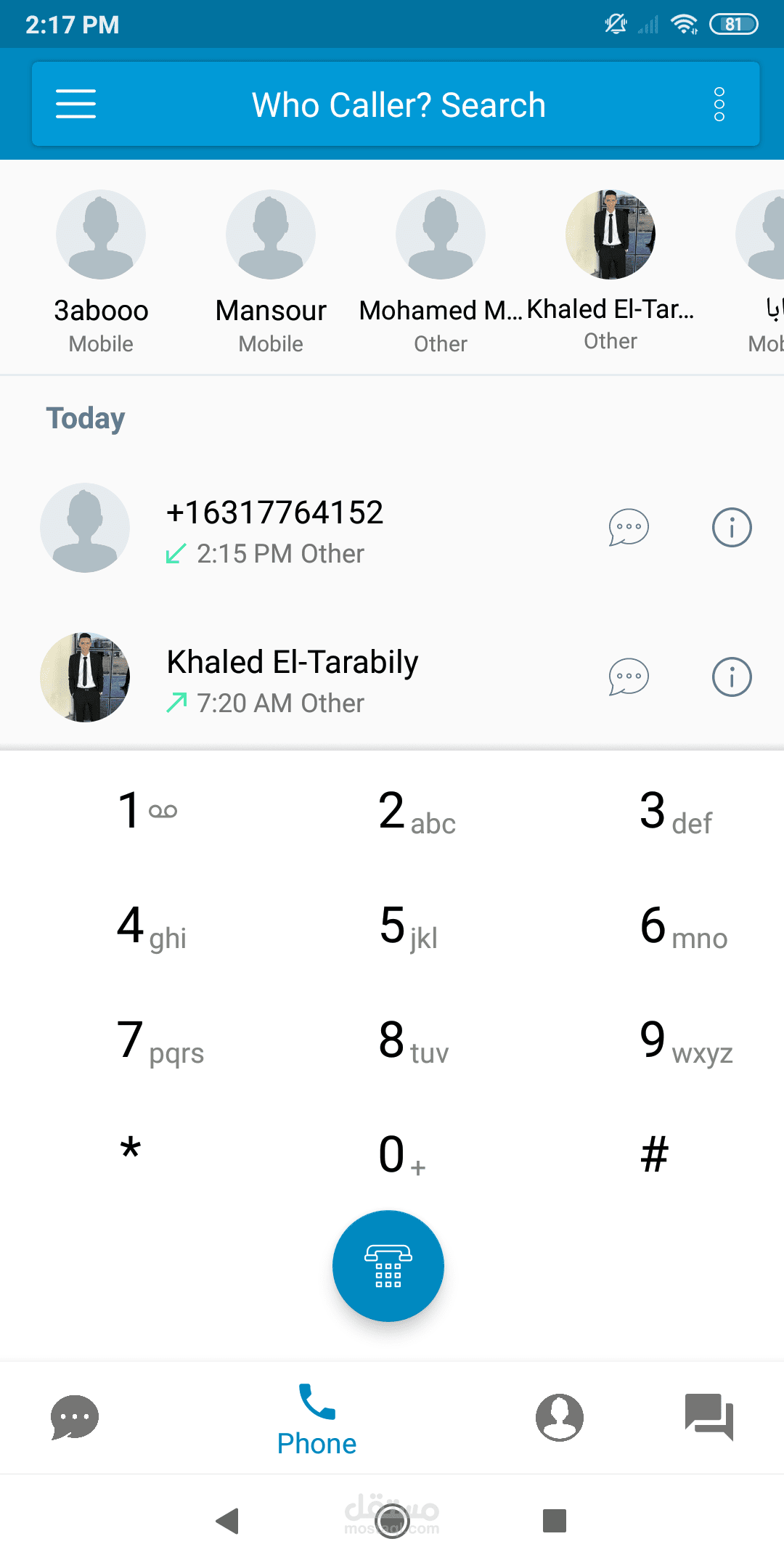Image resolution: width=784 pixels, height=1568 pixels.
Task: Switch to the contacts profile tab
Action: (x=559, y=1417)
